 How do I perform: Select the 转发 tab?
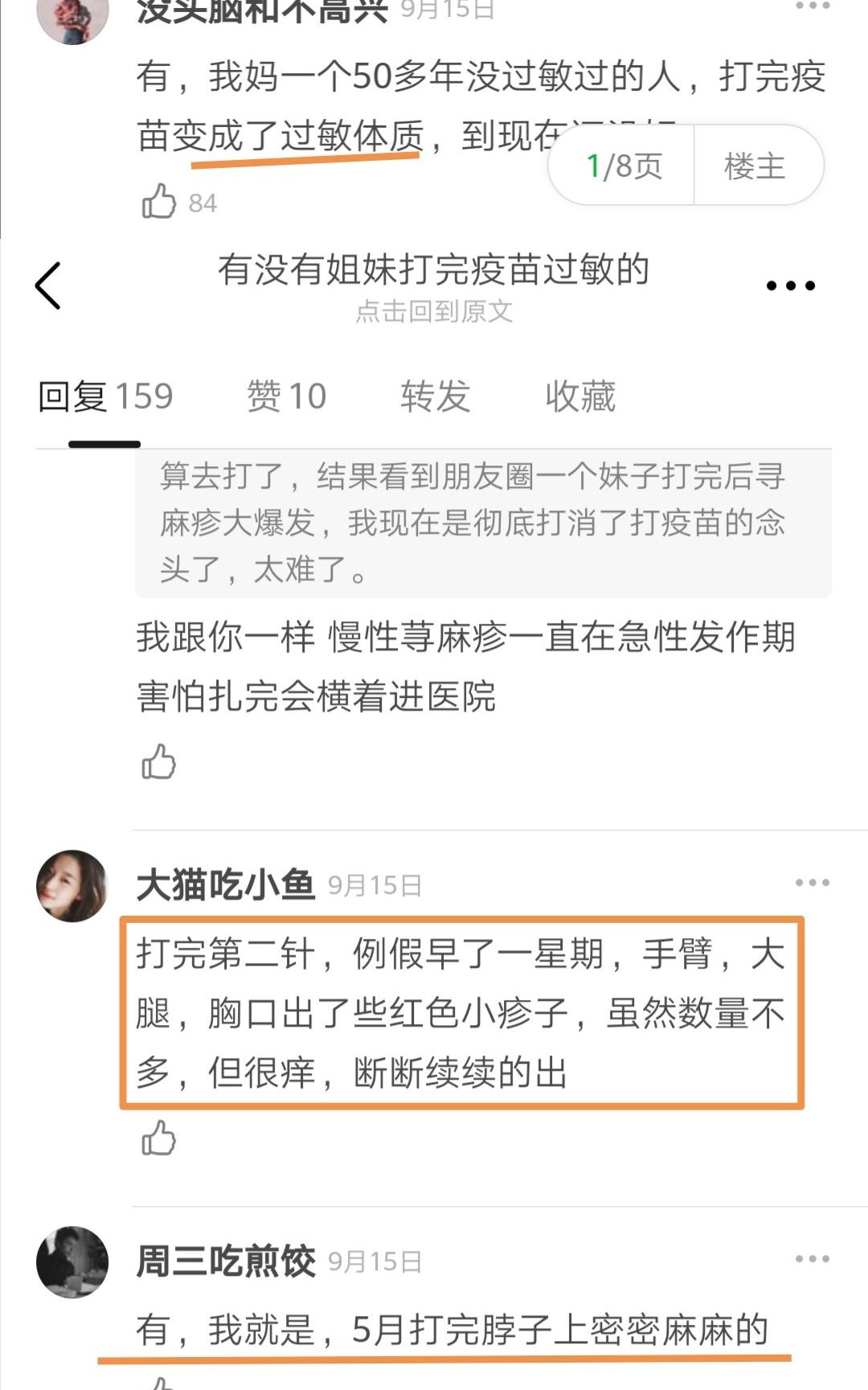click(x=436, y=396)
